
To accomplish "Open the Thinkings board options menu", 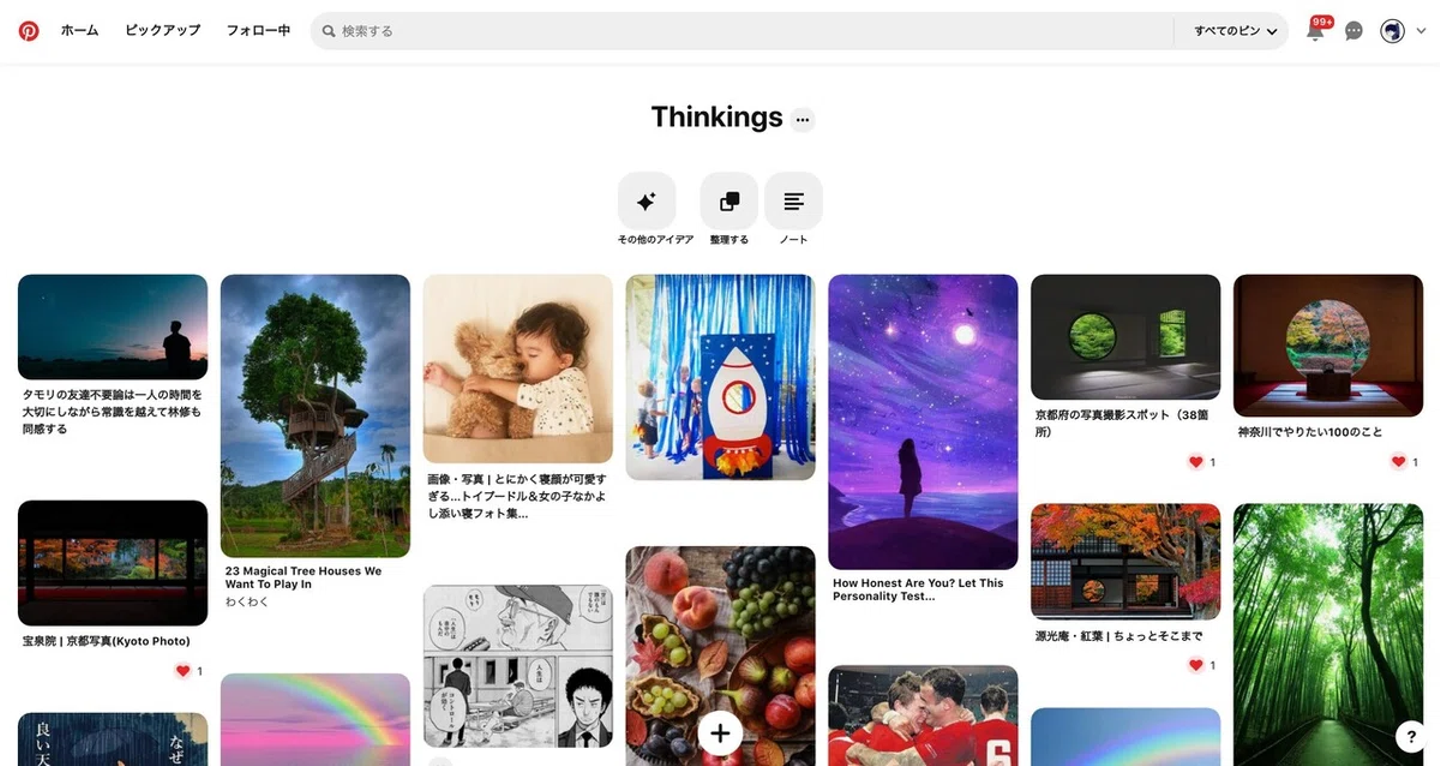I will click(x=802, y=120).
